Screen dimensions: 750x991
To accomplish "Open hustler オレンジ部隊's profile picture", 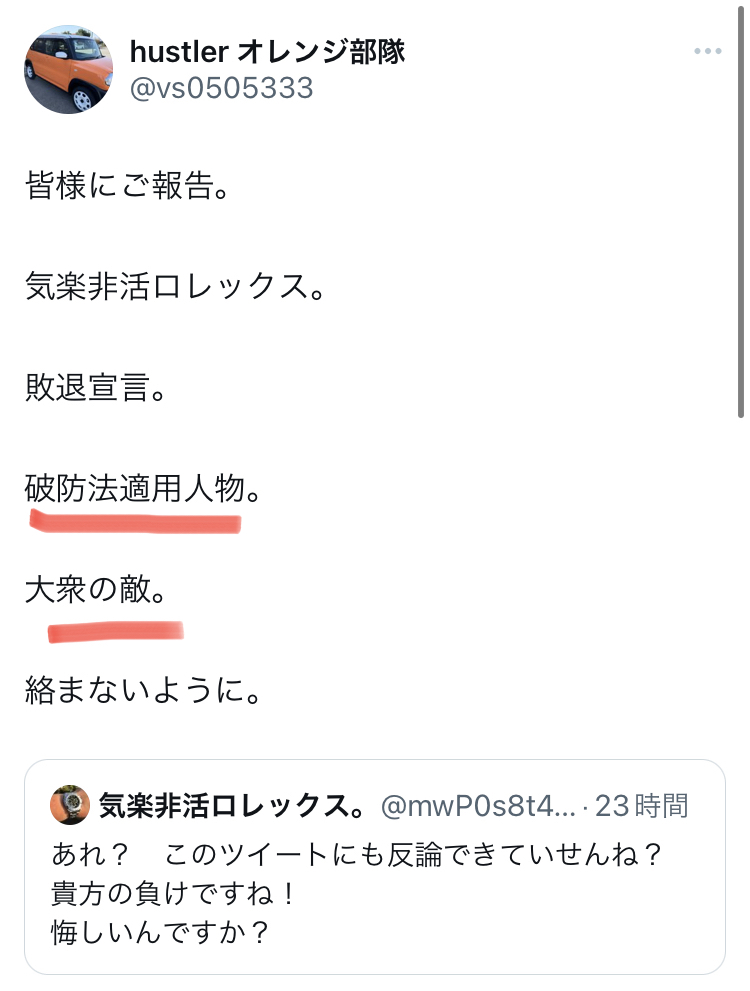I will (68, 69).
